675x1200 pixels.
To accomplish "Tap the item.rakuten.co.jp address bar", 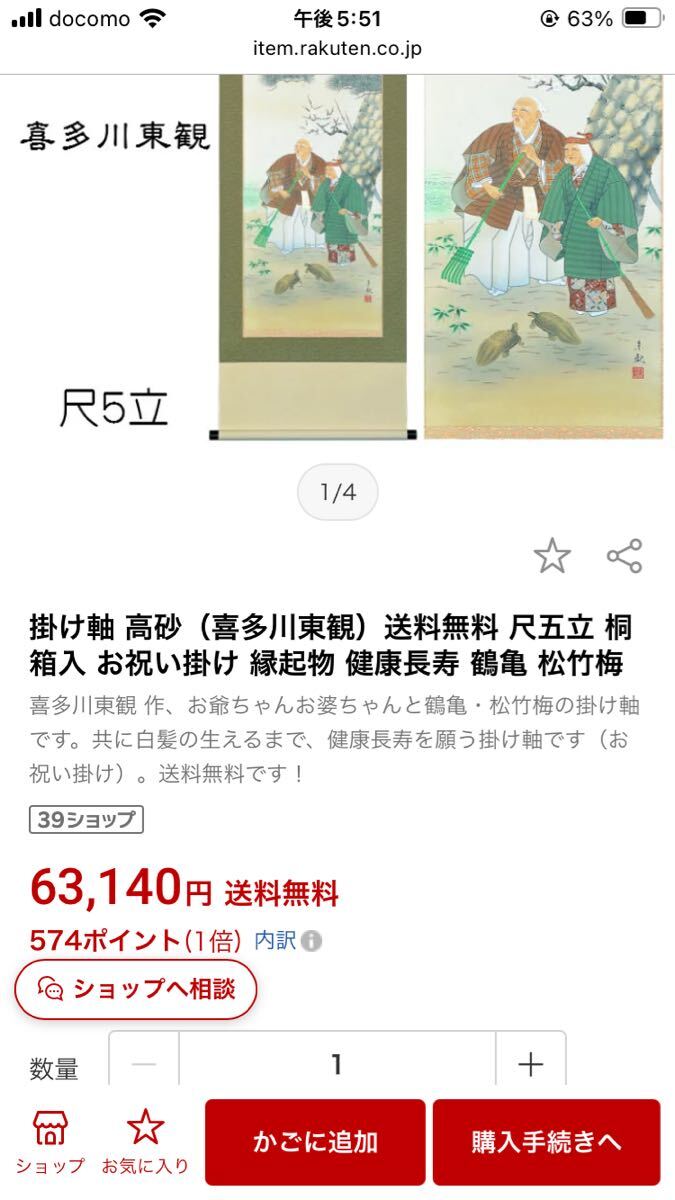I will [337, 48].
